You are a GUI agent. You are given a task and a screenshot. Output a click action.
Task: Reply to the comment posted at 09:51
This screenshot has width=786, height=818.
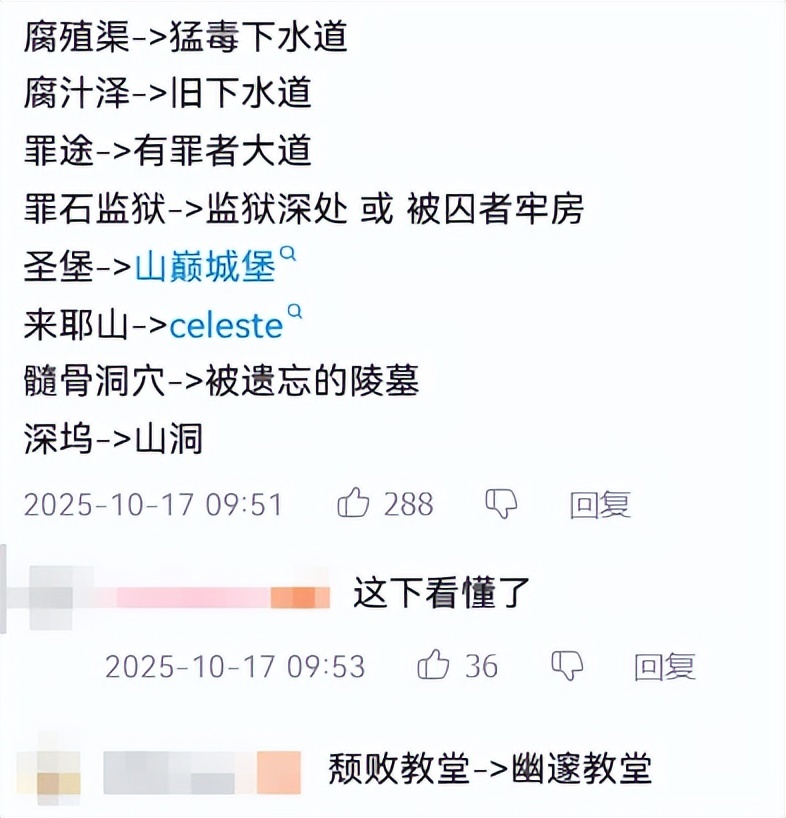click(600, 504)
